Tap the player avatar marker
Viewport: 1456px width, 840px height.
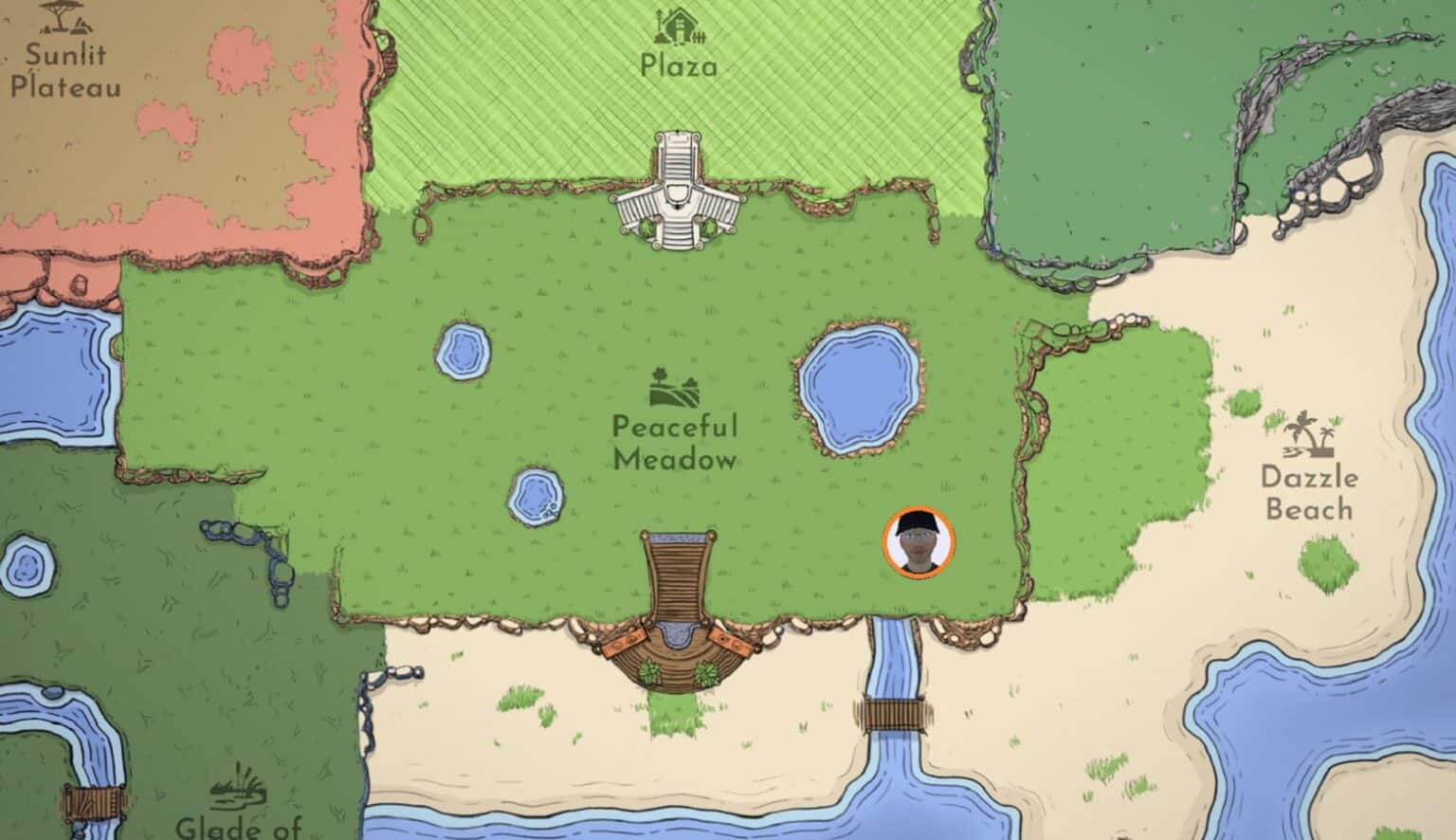point(919,542)
